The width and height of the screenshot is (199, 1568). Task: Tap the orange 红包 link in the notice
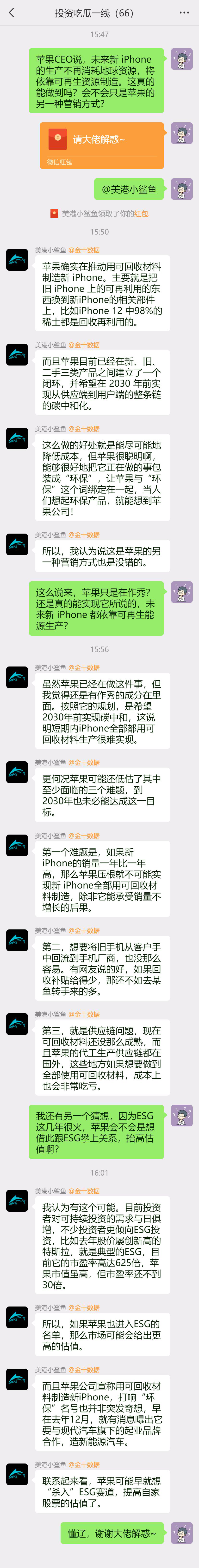141,214
